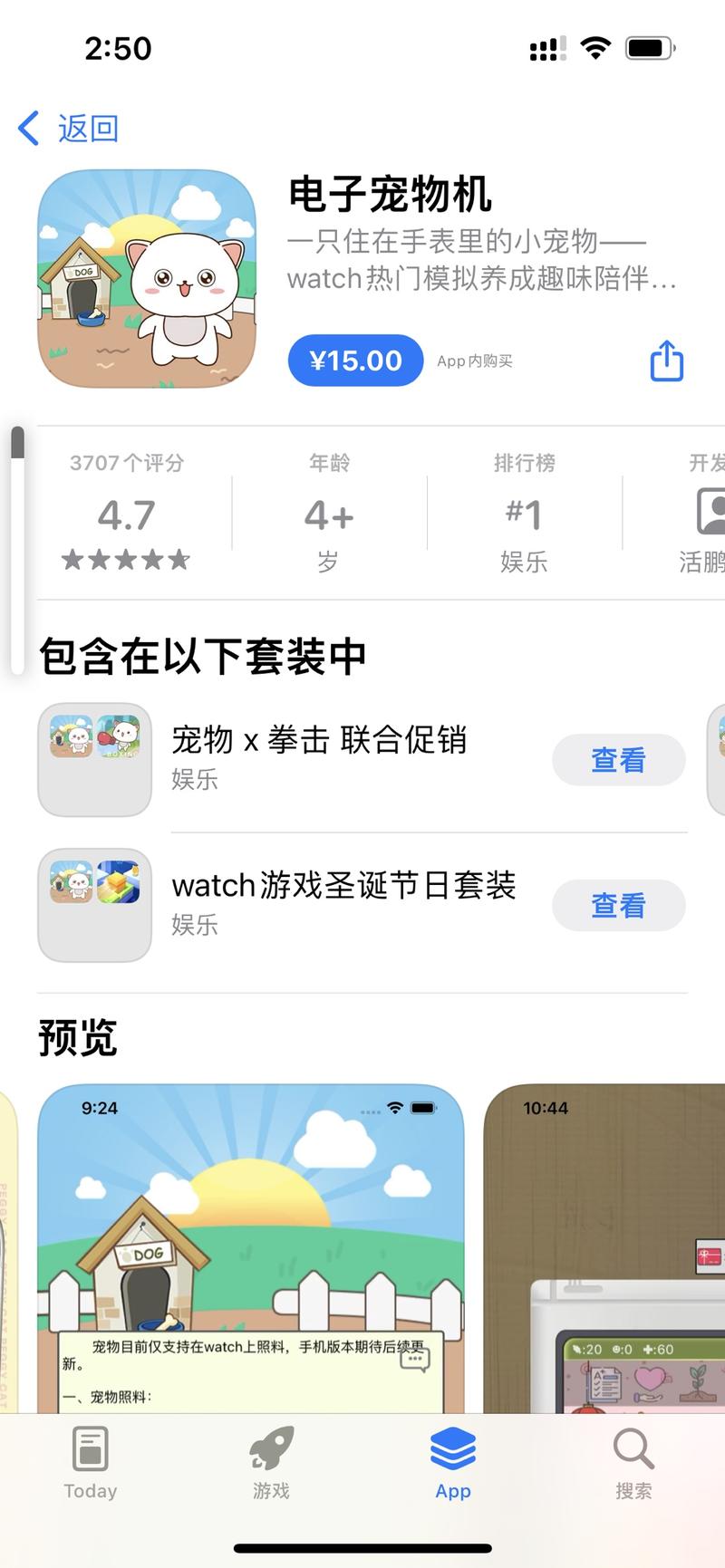Tap the App tab stacked-layers icon
This screenshot has width=725, height=1568.
(x=452, y=1449)
